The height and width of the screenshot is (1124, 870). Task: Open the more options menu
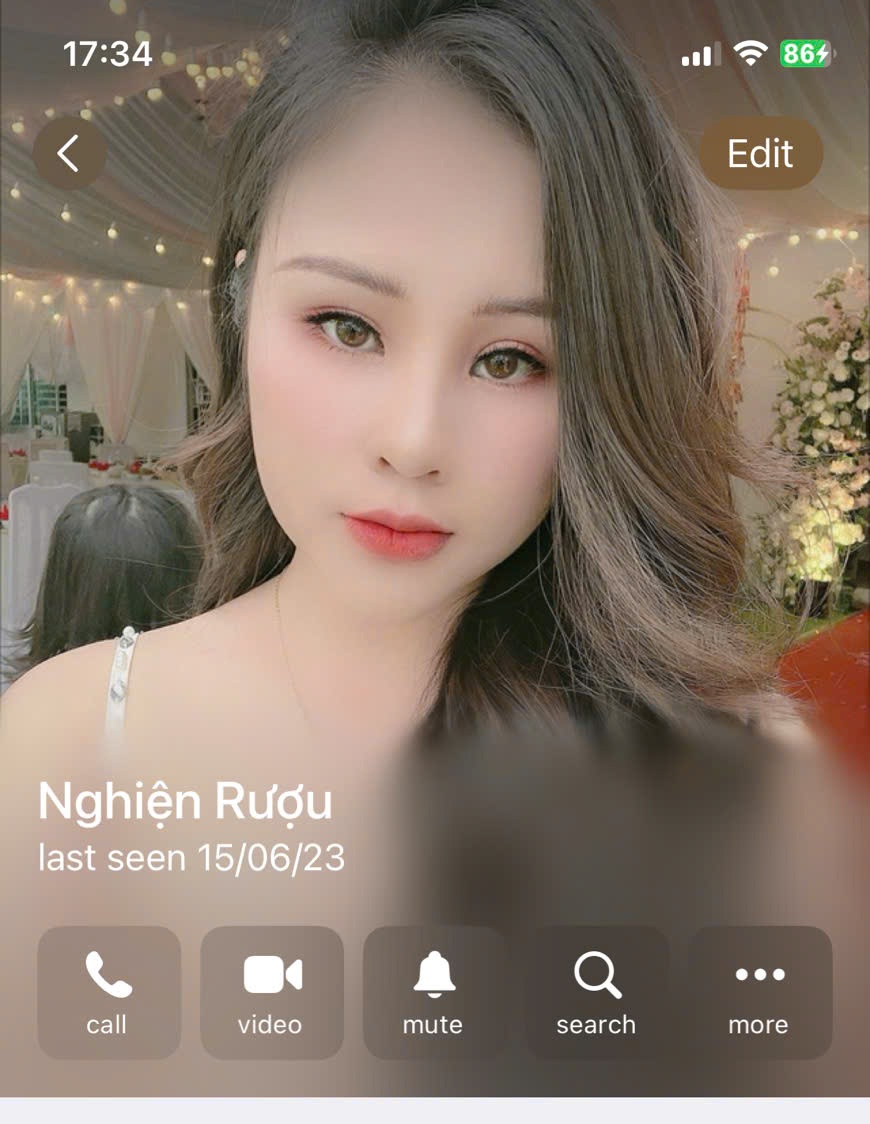coord(759,992)
